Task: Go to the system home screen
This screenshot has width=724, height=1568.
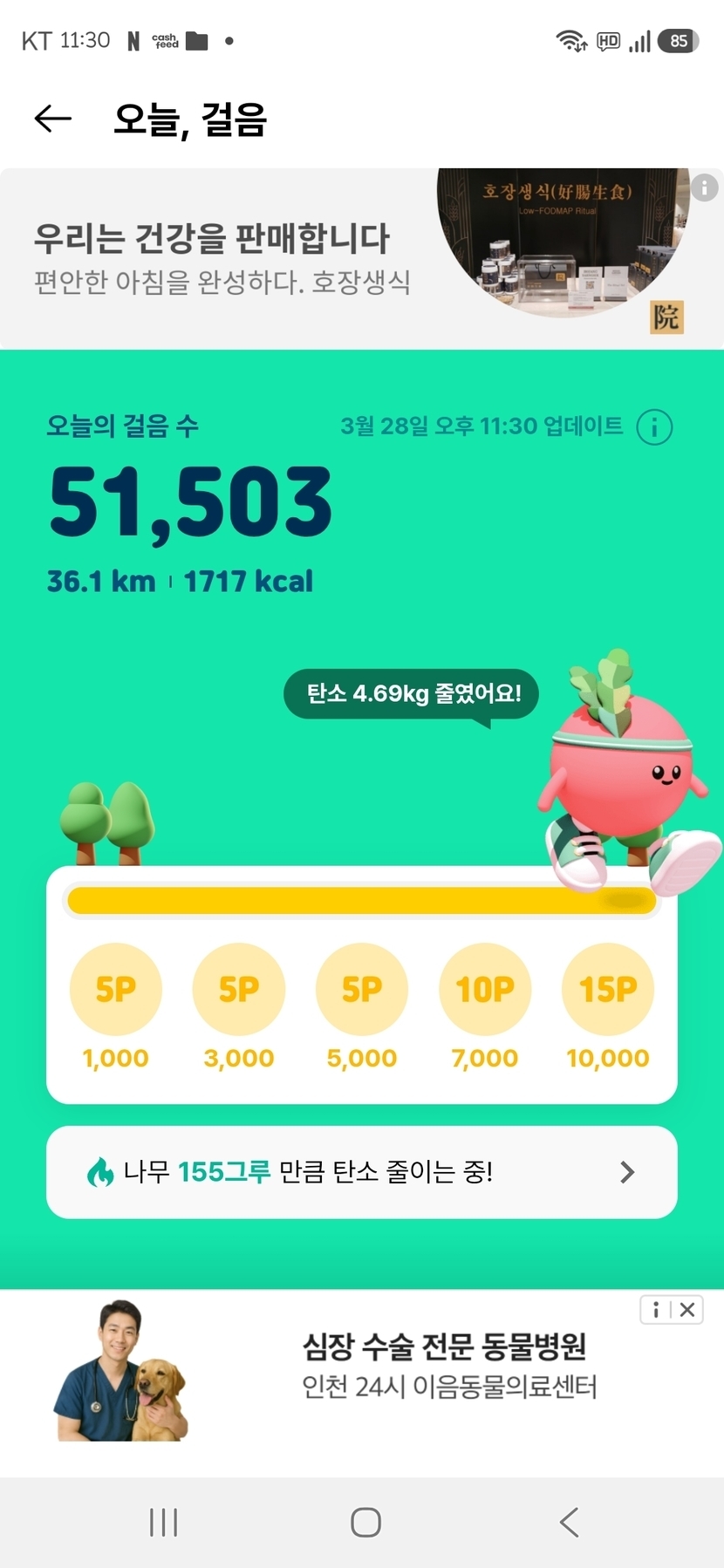Action: (365, 1523)
